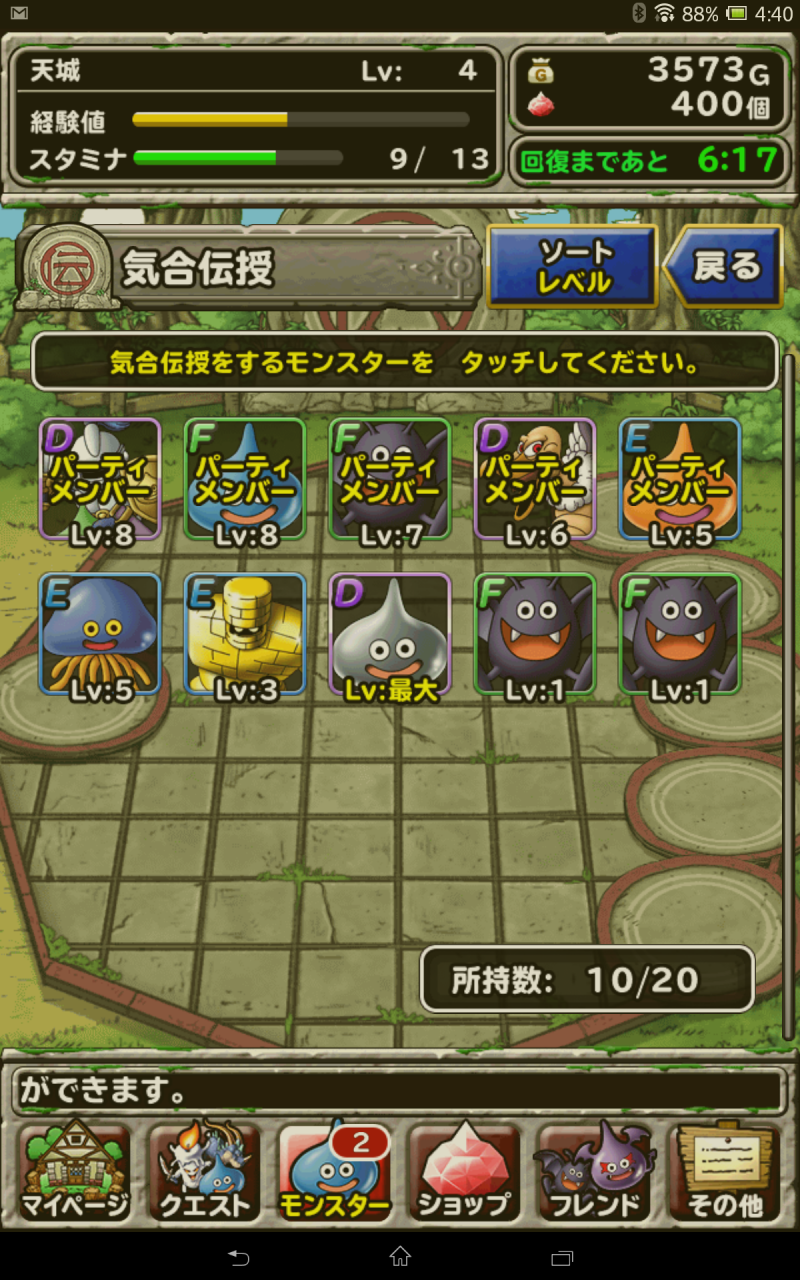
Task: Tap the ソート レベル sort button
Action: [x=572, y=266]
